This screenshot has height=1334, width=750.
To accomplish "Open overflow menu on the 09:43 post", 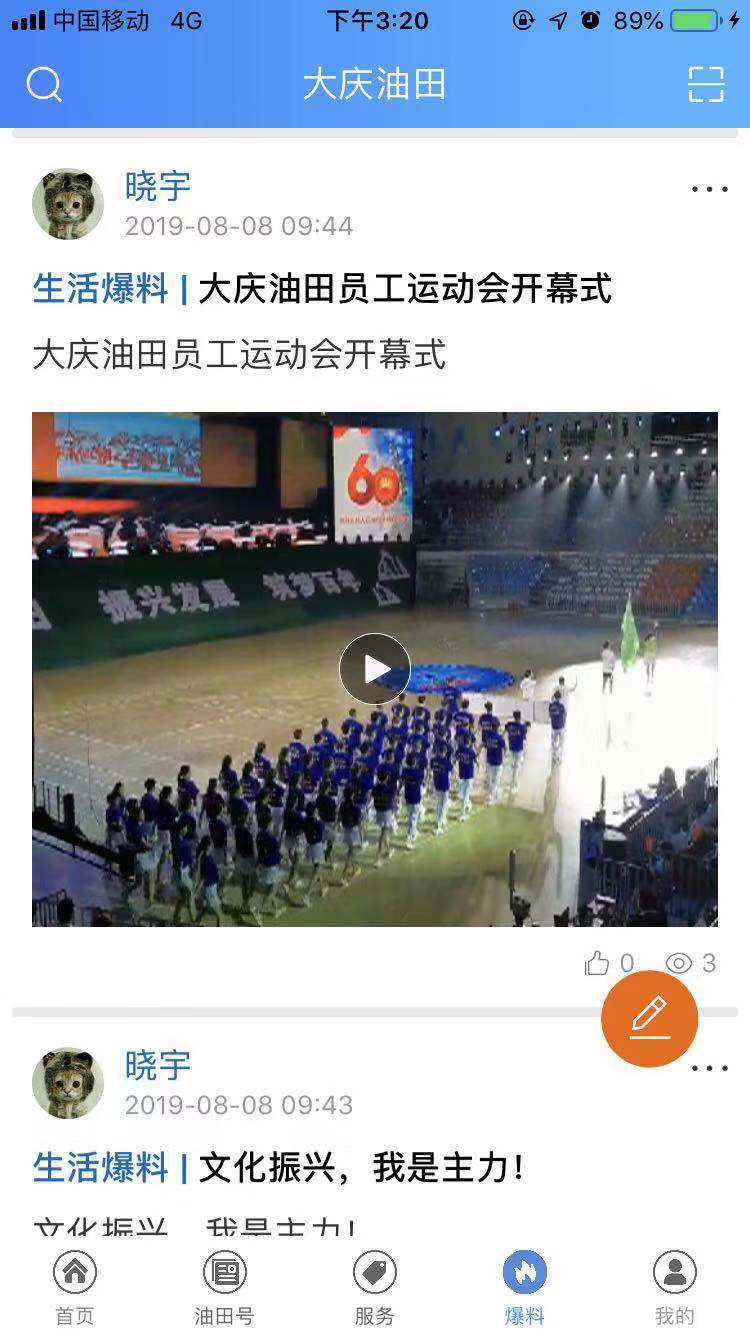I will pos(709,1068).
